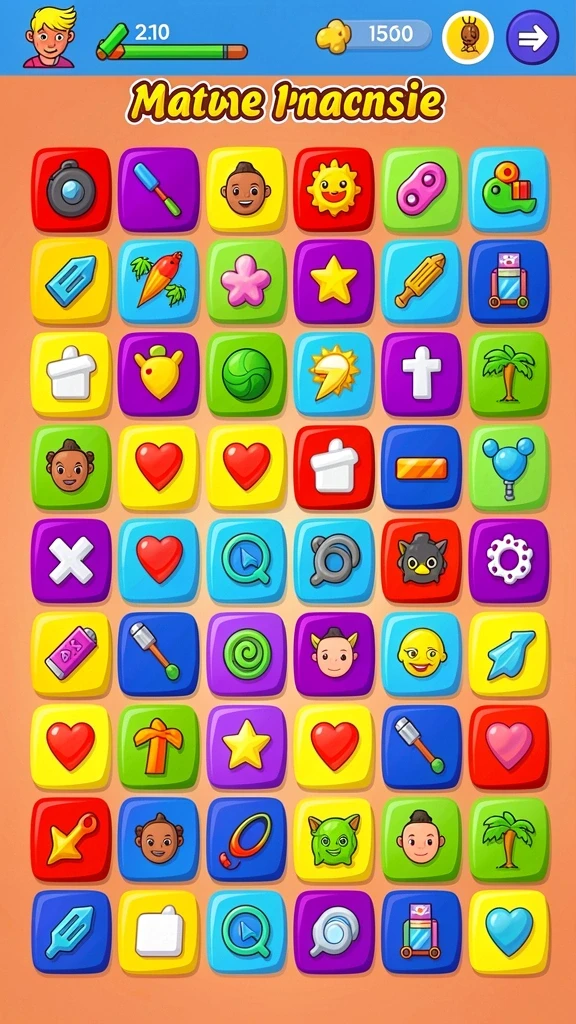Tap the white gear ring tile on purple

pyautogui.click(x=509, y=561)
